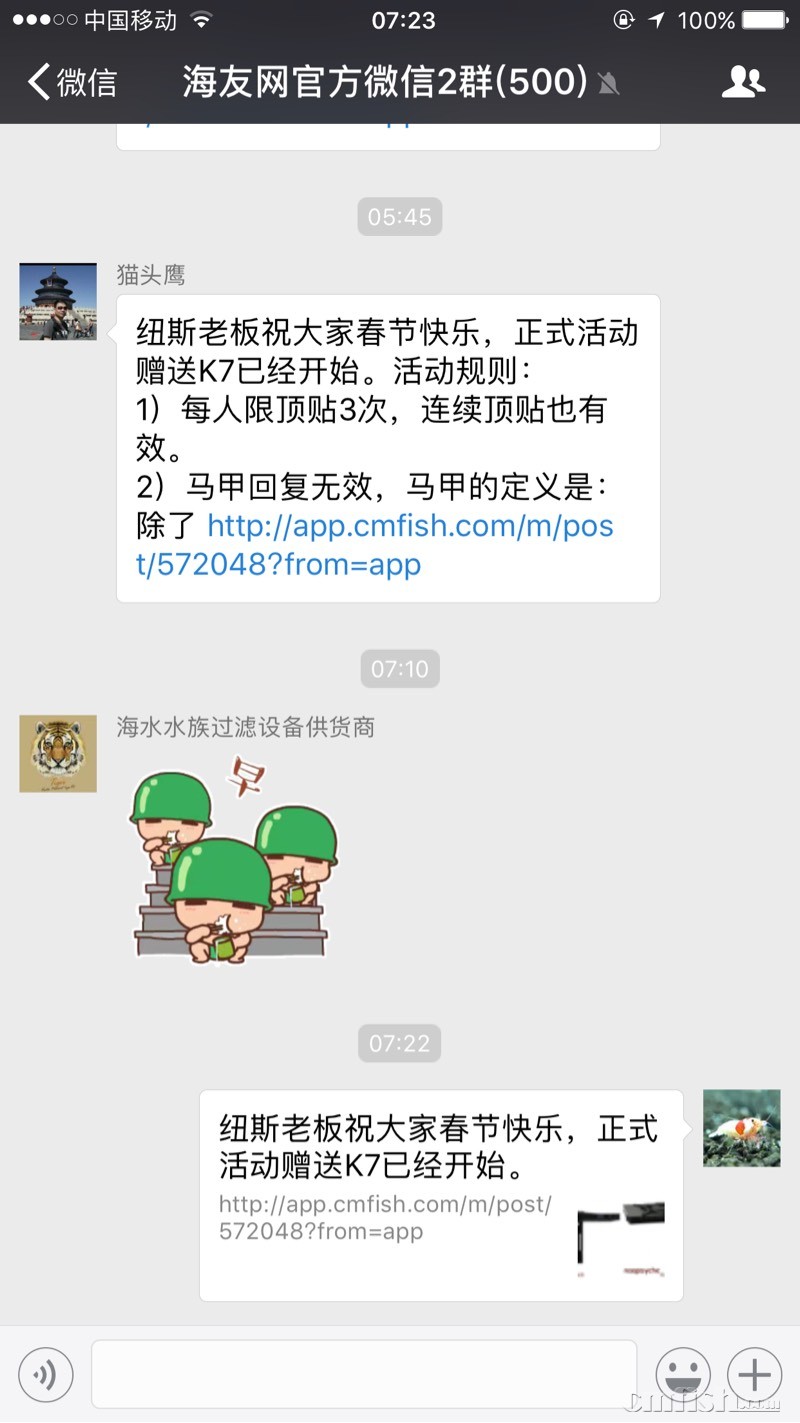Screen dimensions: 800x1423
Task: Open the plus attachments menu
Action: point(754,1375)
